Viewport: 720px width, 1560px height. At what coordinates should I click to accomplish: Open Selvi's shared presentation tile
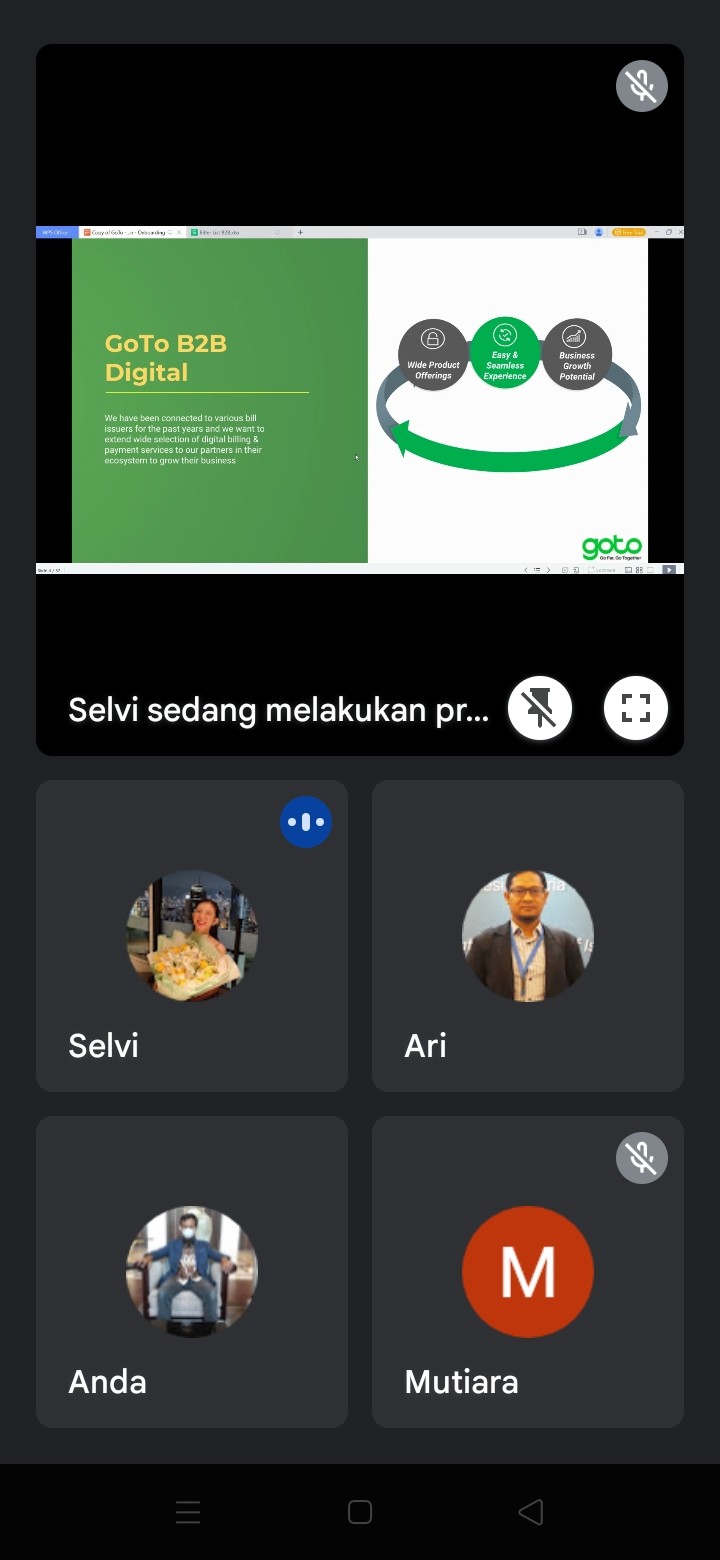click(x=360, y=400)
